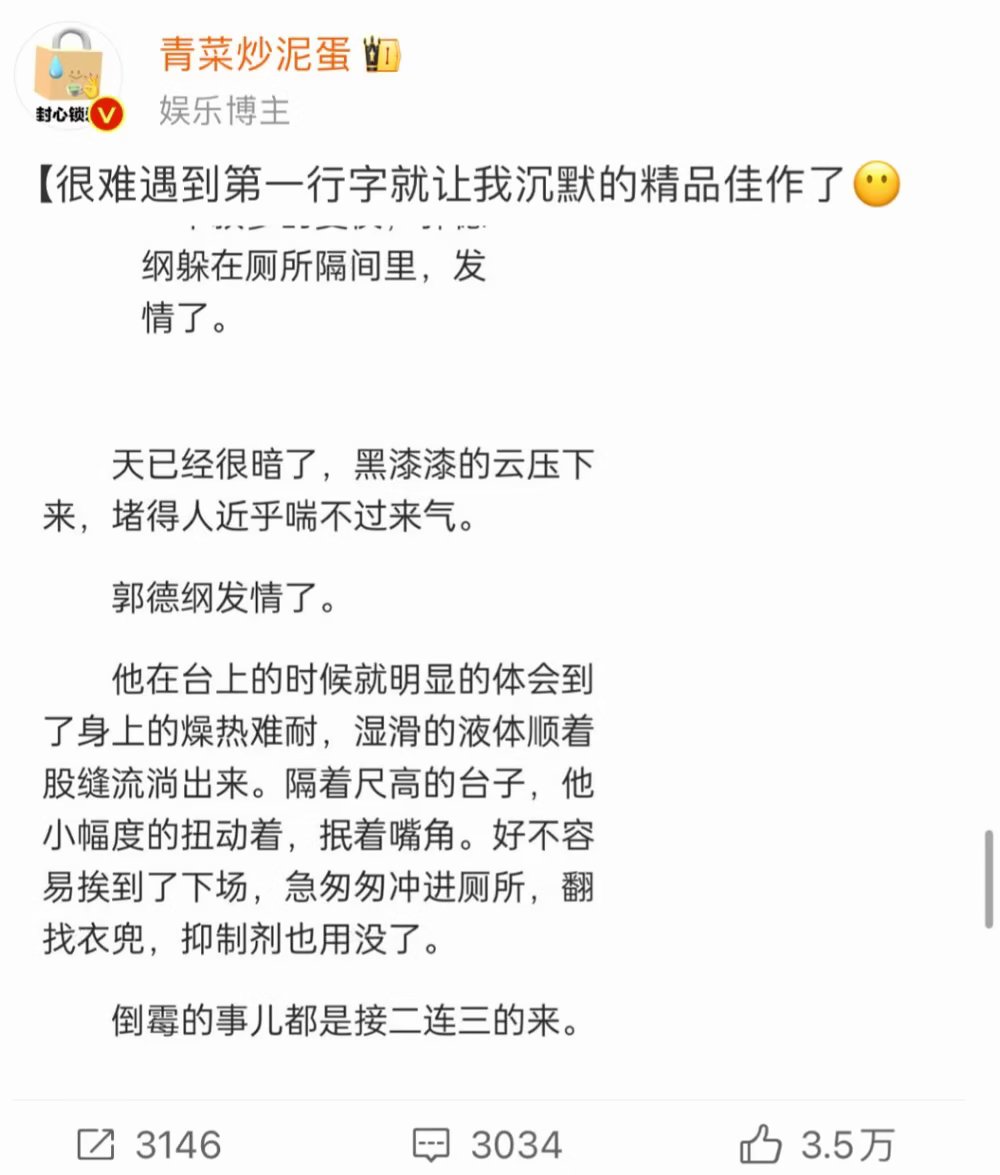1000x1175 pixels.
Task: Open the profile avatar of 青菜炒泥蛋
Action: click(68, 78)
